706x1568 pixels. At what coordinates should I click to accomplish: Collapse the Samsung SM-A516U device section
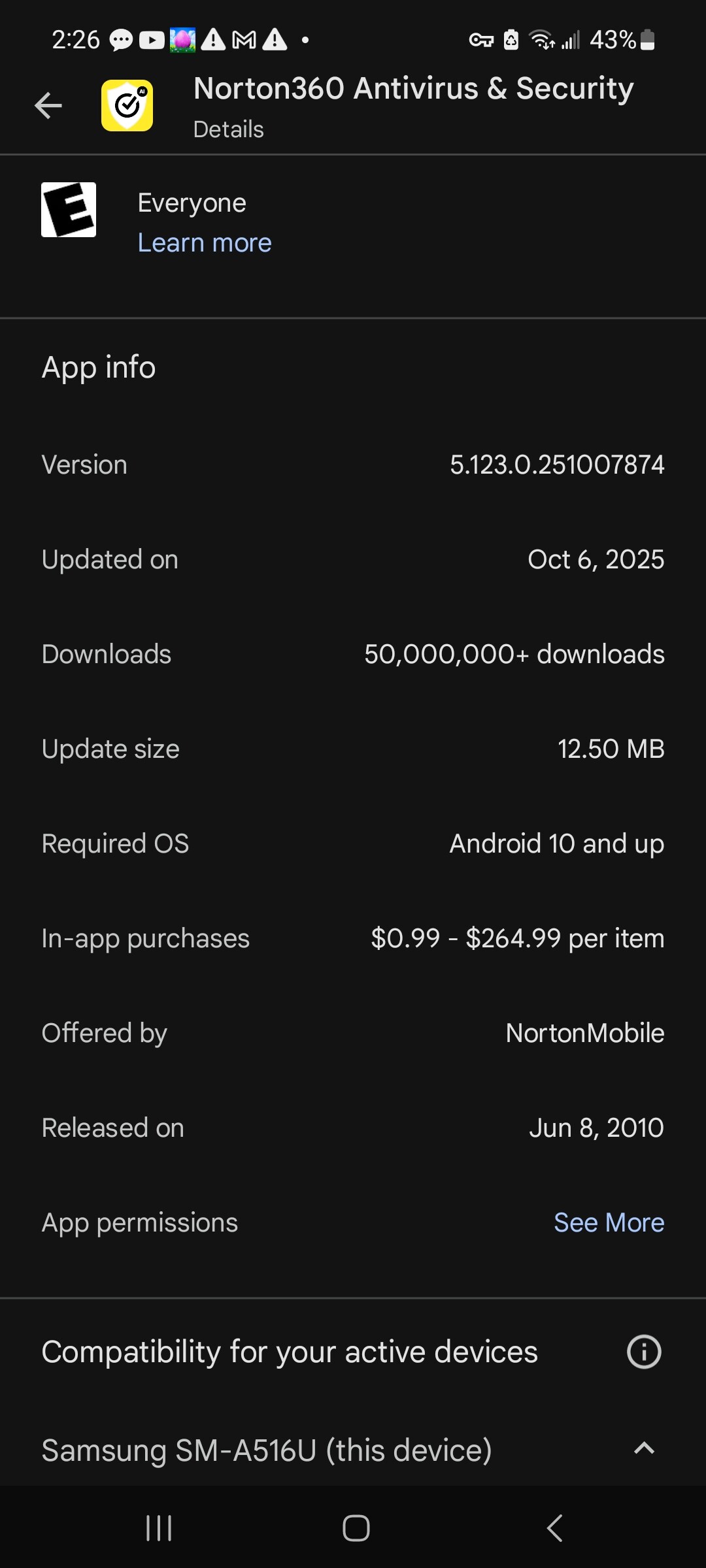tap(644, 1449)
